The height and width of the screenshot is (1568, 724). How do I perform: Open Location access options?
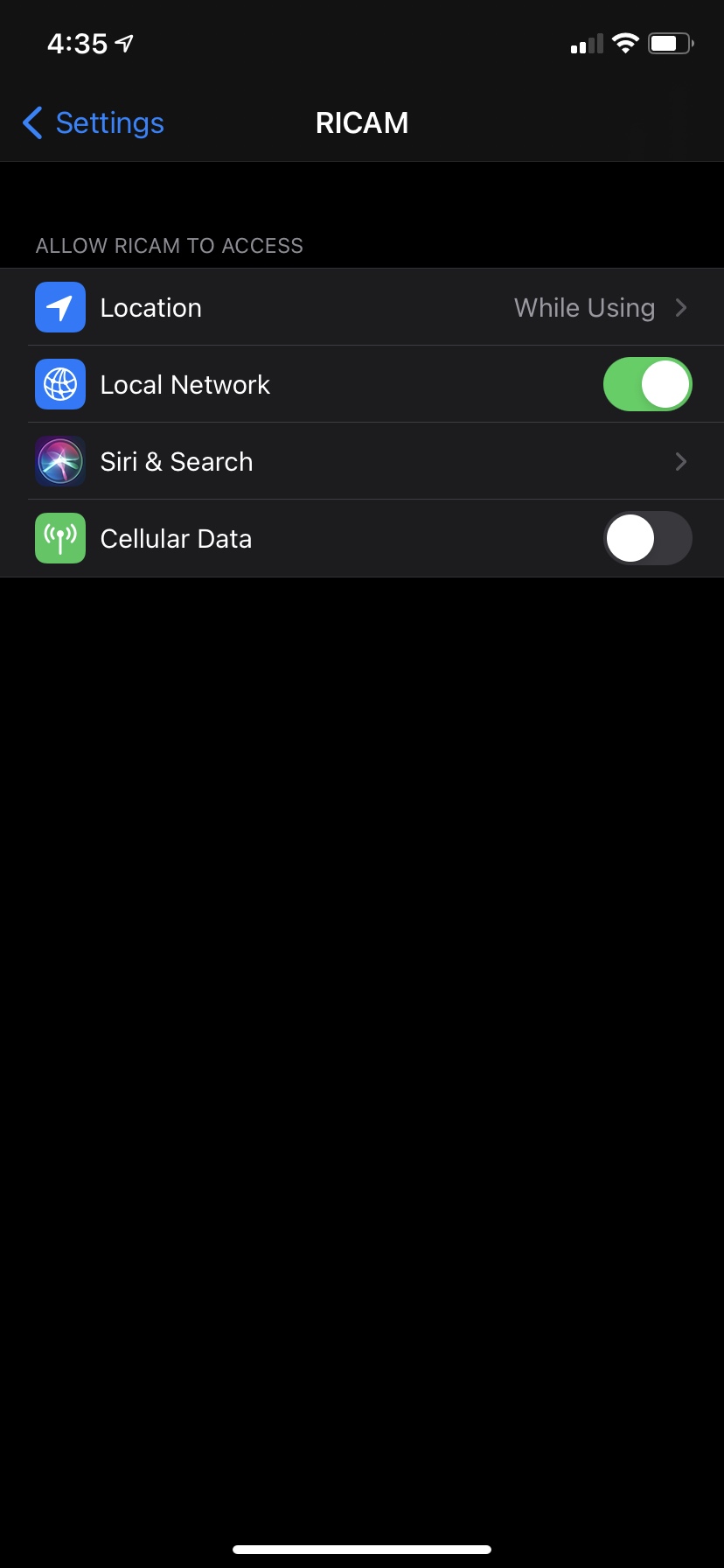[362, 308]
